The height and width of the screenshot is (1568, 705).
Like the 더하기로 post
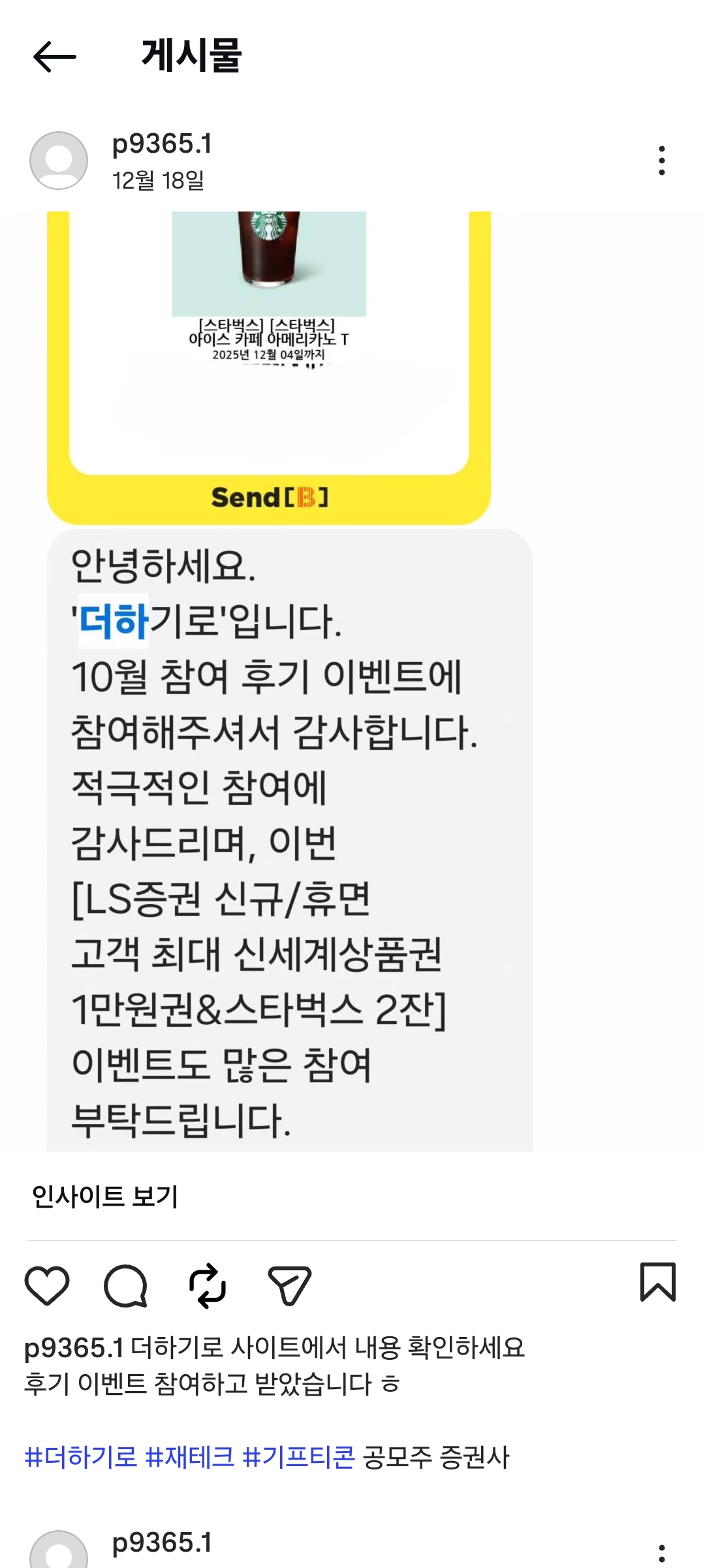point(47,1285)
